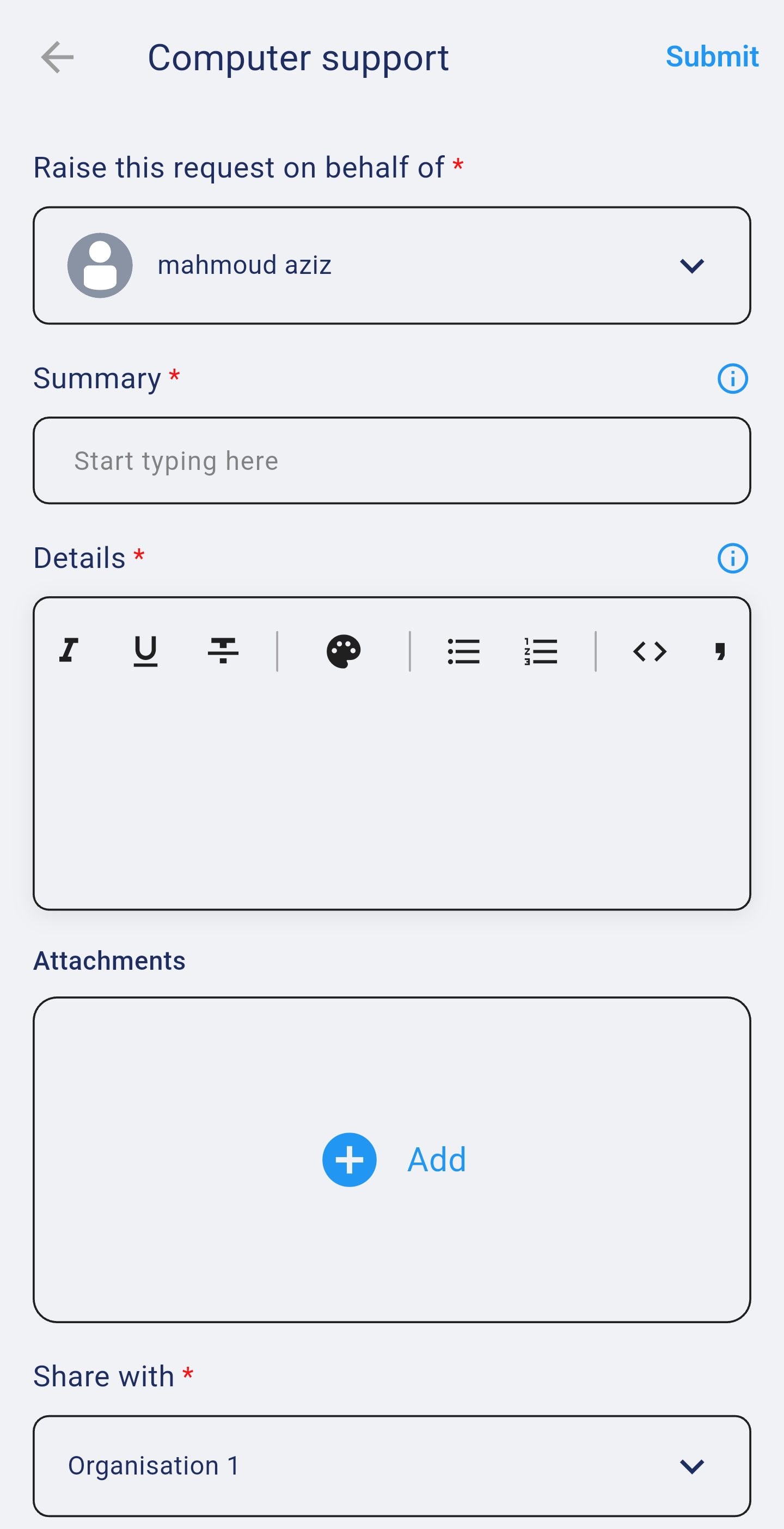Image resolution: width=784 pixels, height=1529 pixels.
Task: Insert a bulleted list
Action: (463, 651)
